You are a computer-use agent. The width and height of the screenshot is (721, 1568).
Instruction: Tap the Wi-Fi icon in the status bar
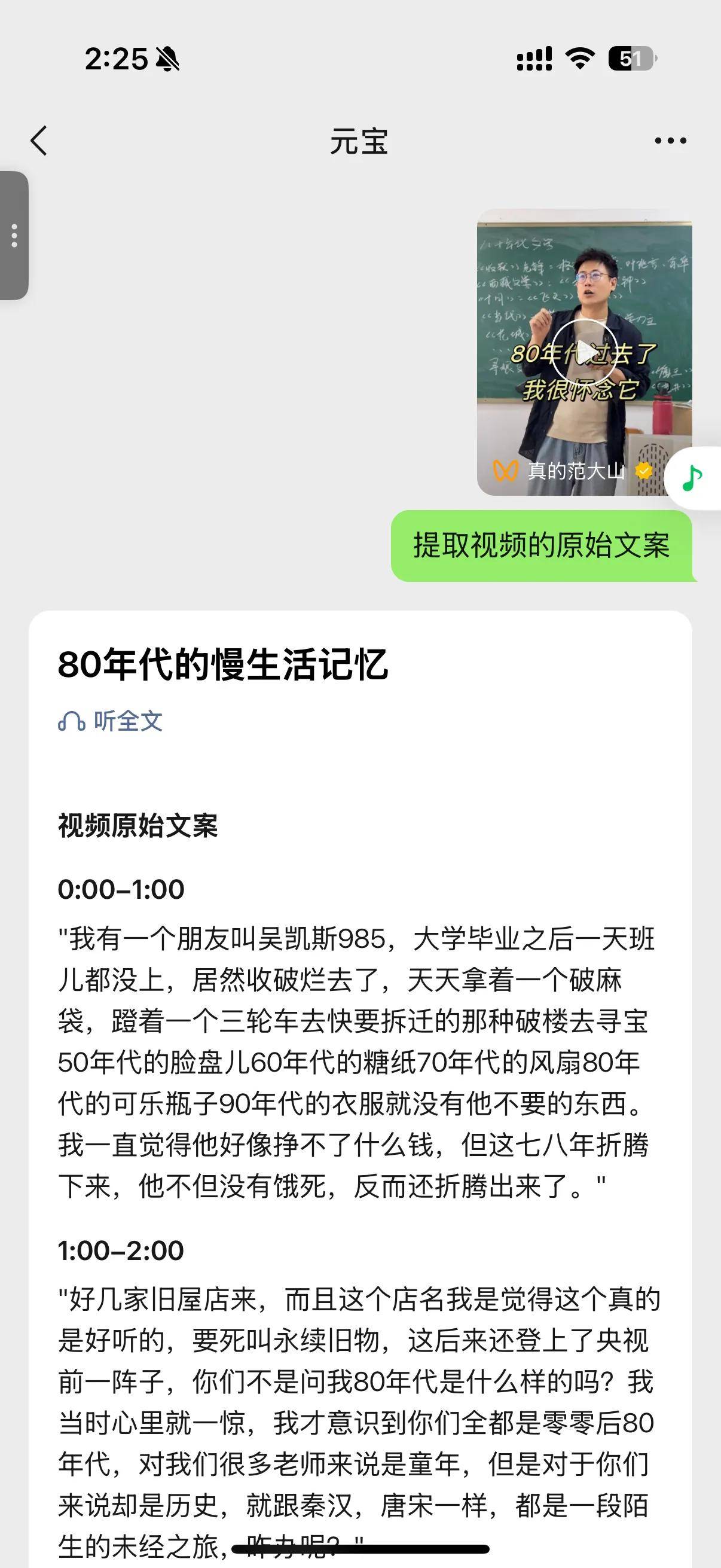coord(579,59)
